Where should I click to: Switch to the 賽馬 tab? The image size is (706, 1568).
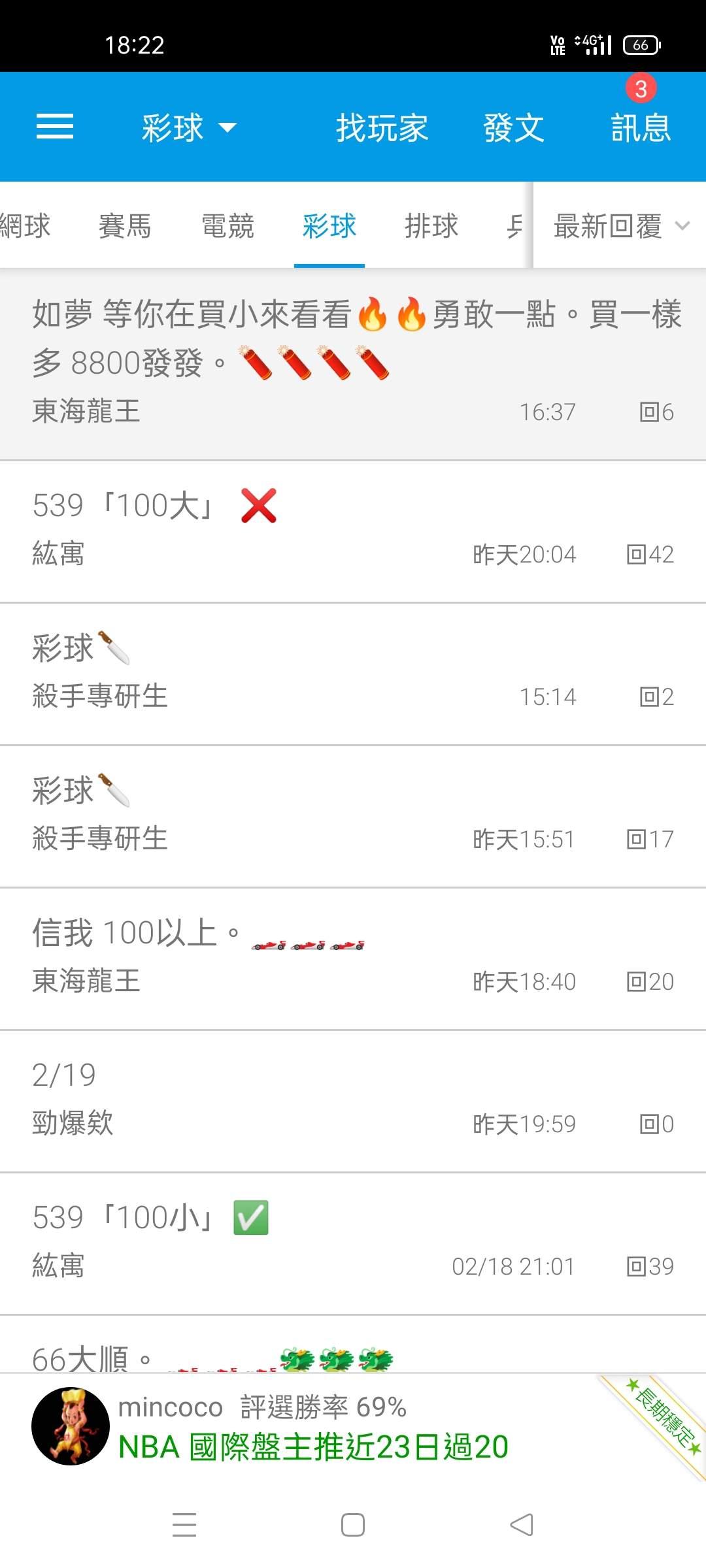coord(125,226)
